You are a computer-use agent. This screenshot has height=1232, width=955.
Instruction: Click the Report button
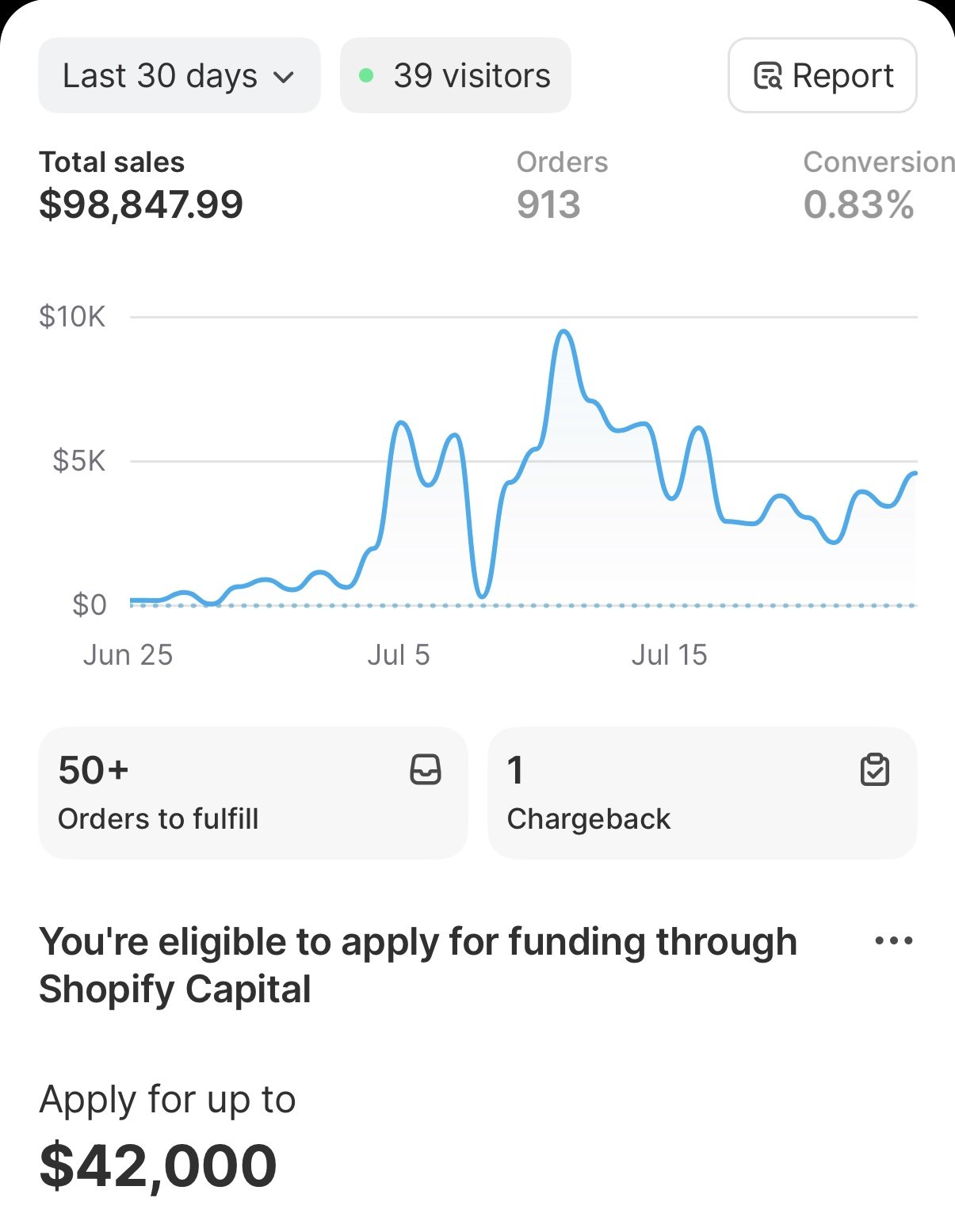coord(822,75)
